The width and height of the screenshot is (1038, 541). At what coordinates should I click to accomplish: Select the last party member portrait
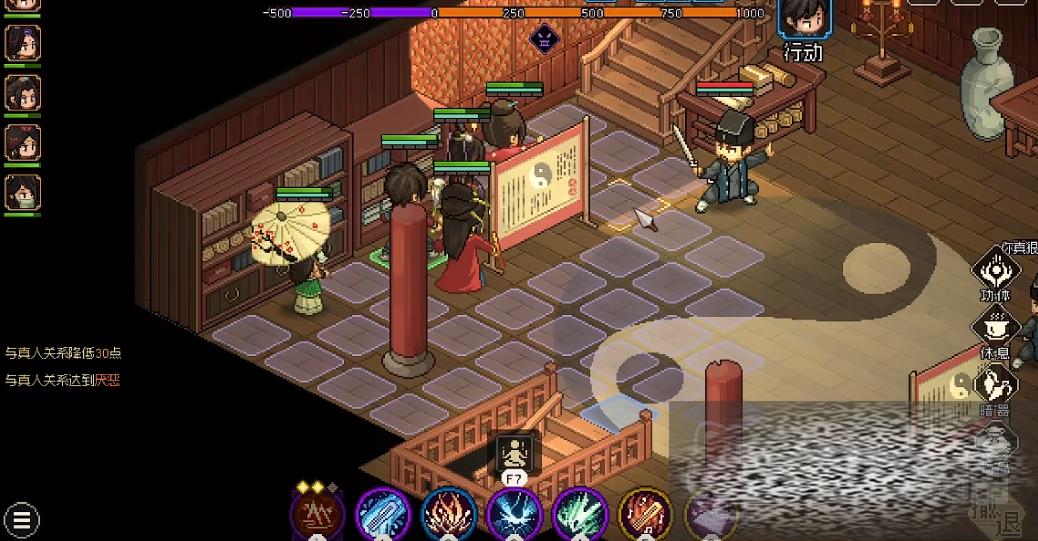(x=22, y=192)
